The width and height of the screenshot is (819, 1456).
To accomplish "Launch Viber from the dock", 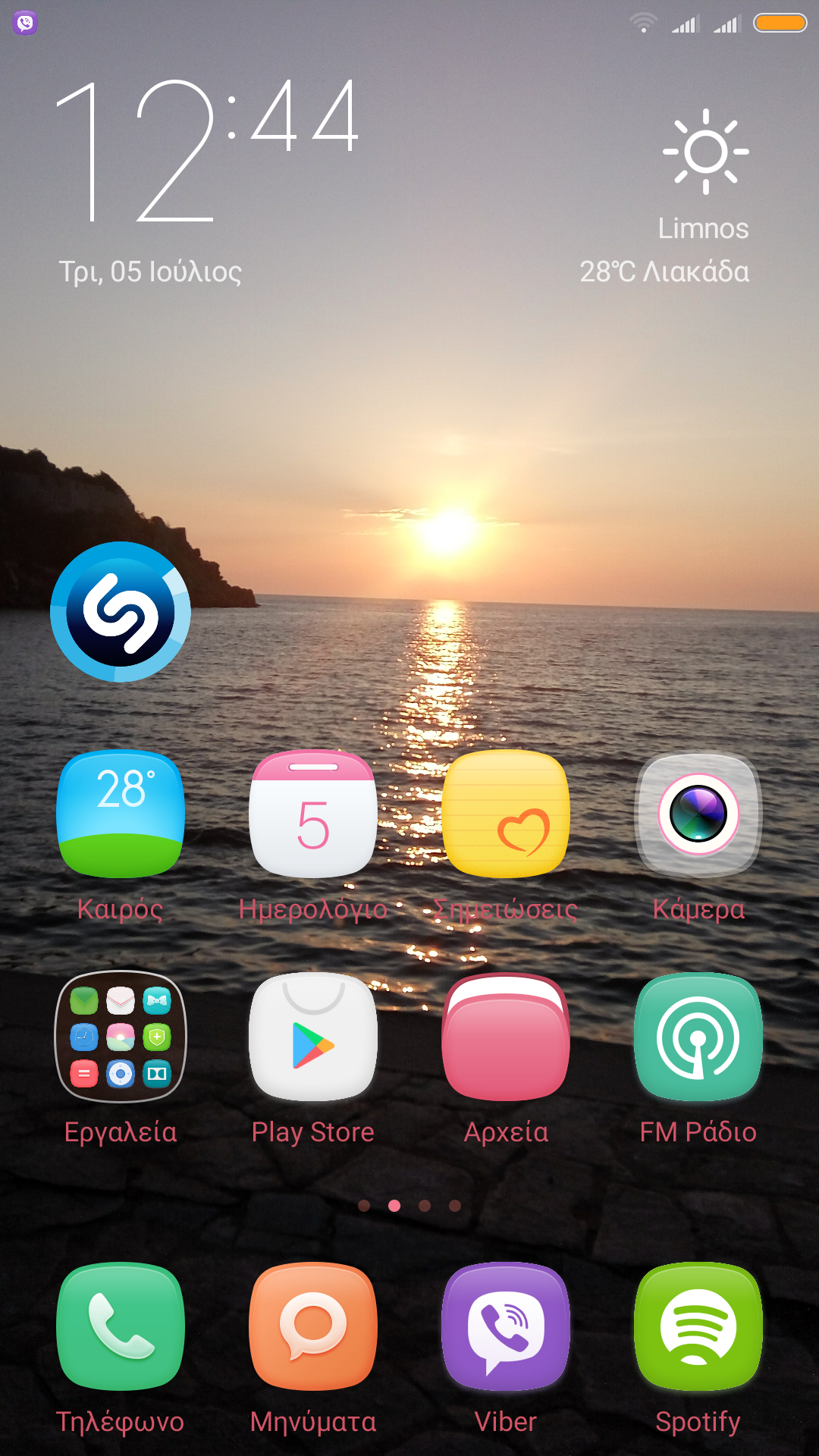I will [506, 1326].
